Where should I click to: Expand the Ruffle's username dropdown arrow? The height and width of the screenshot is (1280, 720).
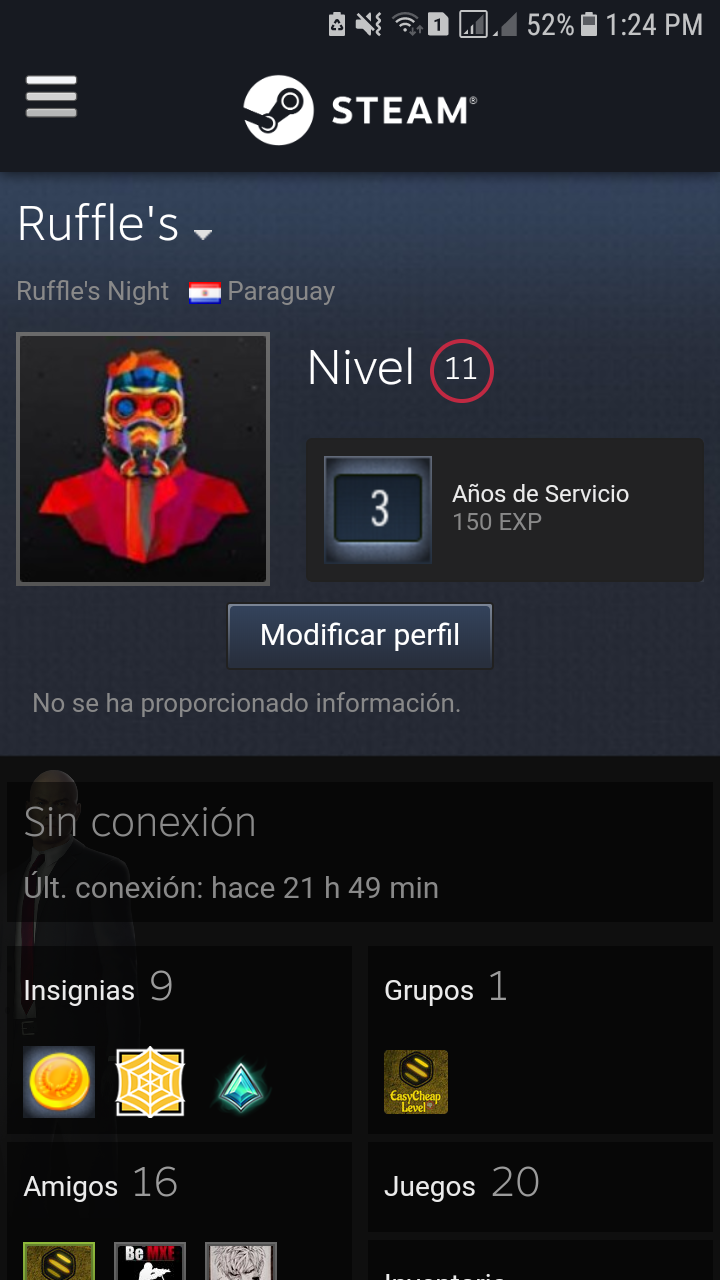(x=203, y=235)
